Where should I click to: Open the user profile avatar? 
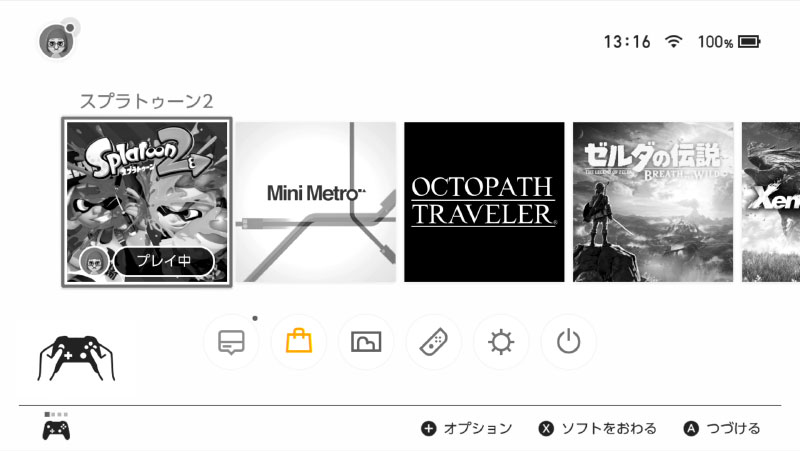(x=57, y=42)
